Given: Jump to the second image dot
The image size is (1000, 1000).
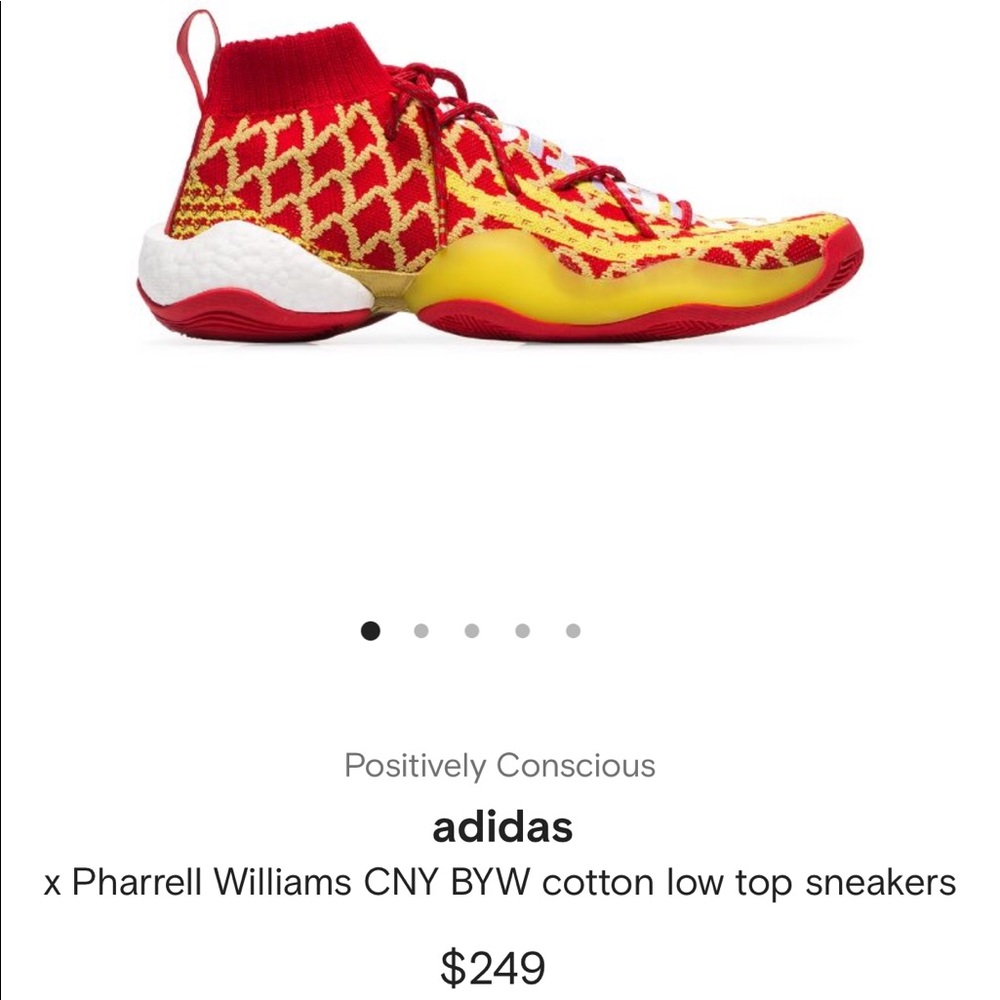Looking at the screenshot, I should click(x=421, y=631).
